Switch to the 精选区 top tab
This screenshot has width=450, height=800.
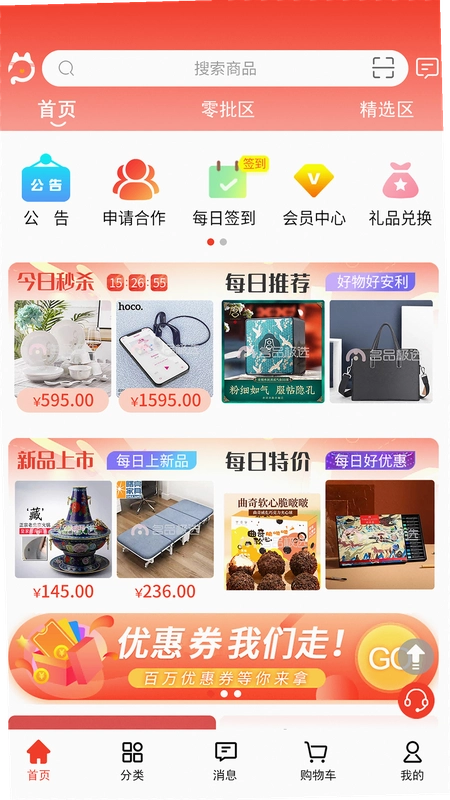pos(386,109)
